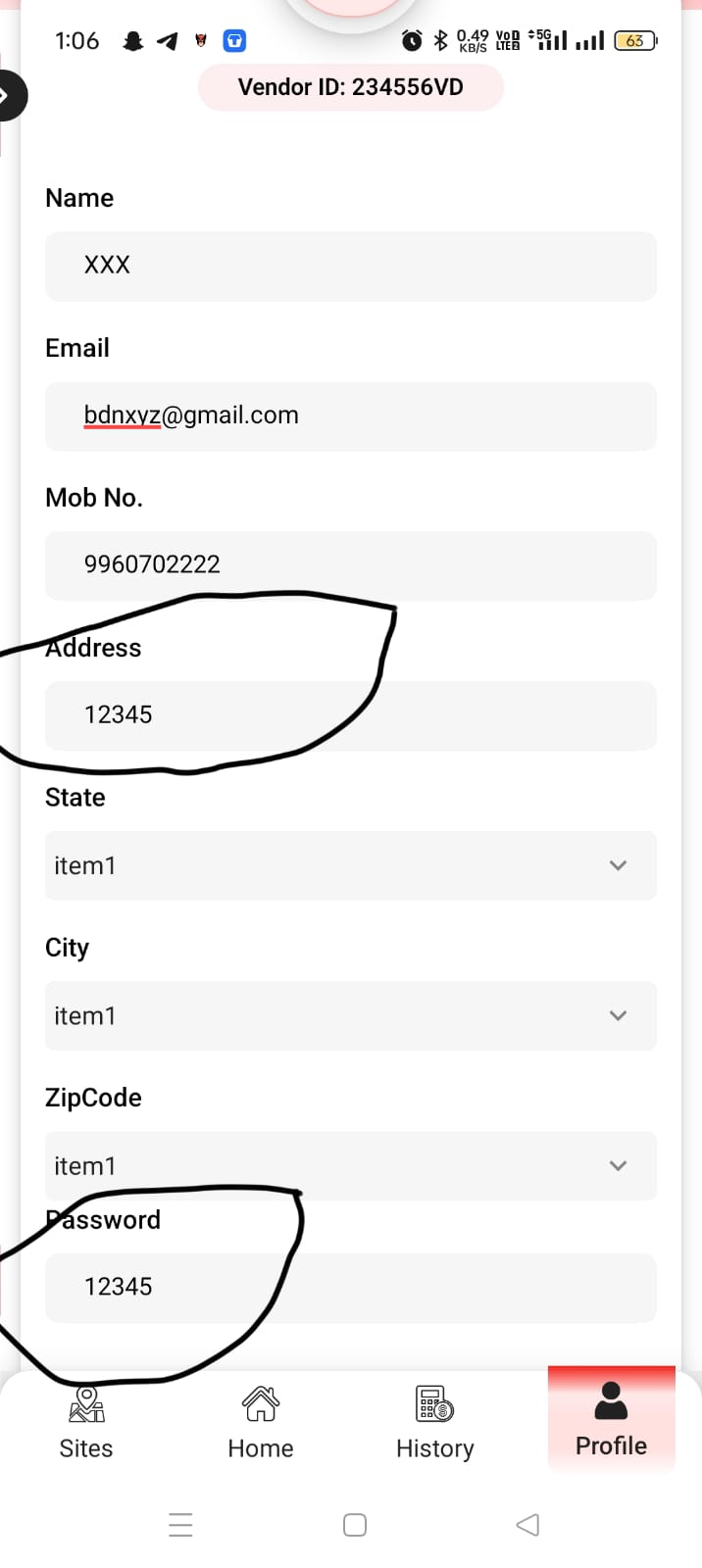Open the side drawer arrow button
The height and width of the screenshot is (1568, 702).
pos(8,96)
